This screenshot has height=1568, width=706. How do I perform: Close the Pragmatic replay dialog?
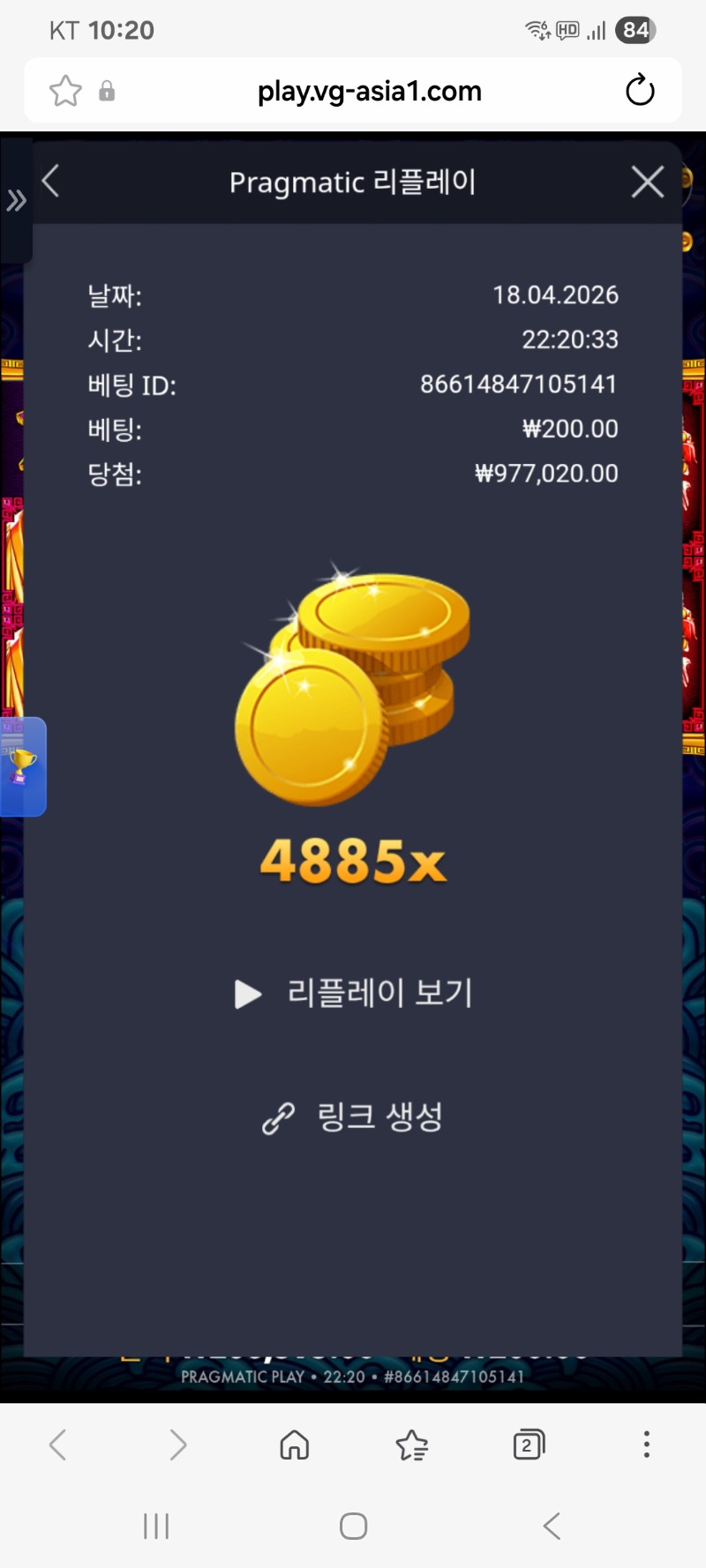(648, 182)
